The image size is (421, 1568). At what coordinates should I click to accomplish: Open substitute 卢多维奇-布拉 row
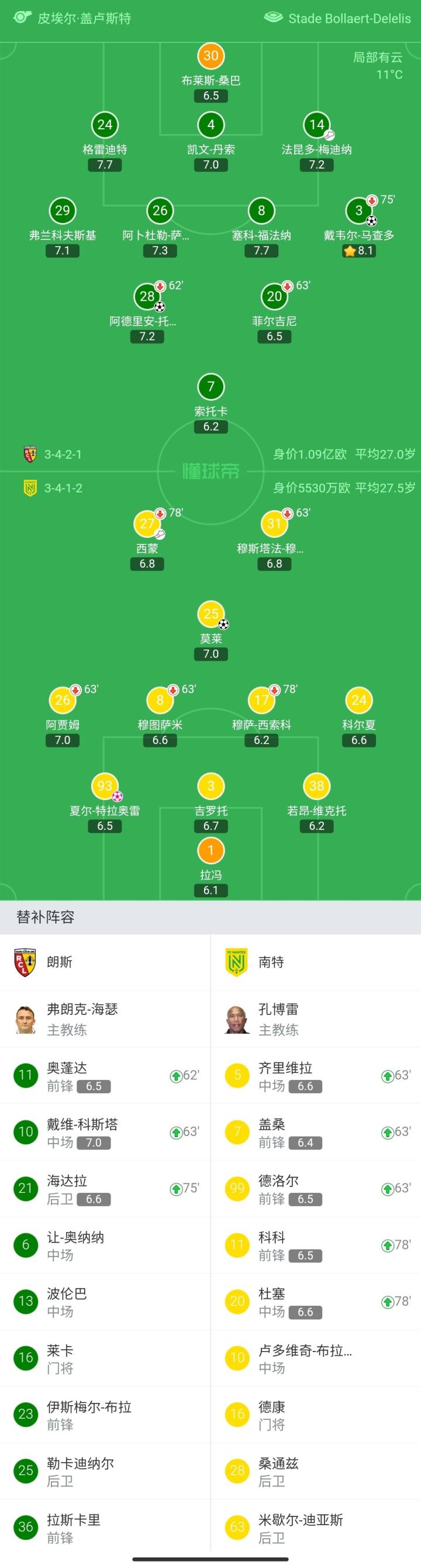(316, 1358)
